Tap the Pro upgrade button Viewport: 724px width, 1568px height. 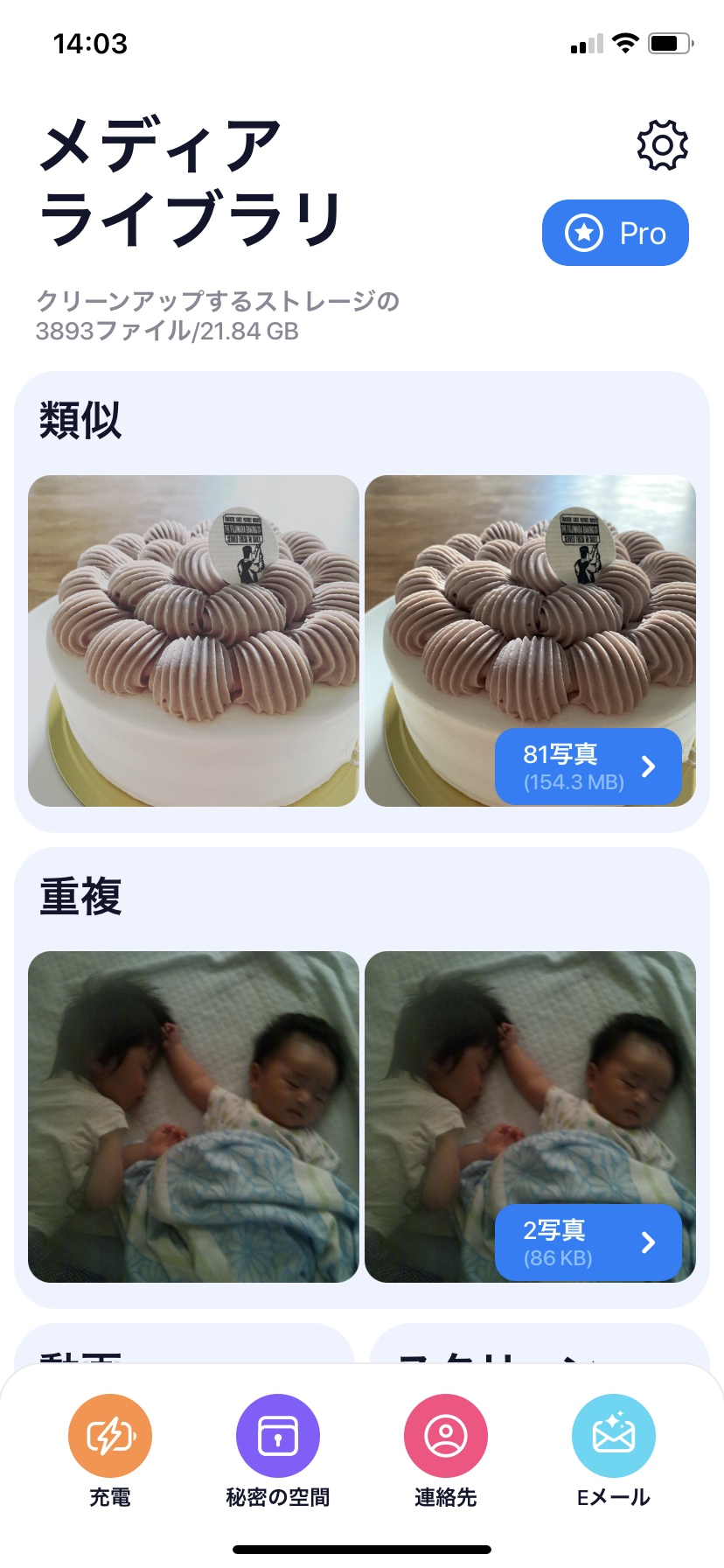pos(615,233)
